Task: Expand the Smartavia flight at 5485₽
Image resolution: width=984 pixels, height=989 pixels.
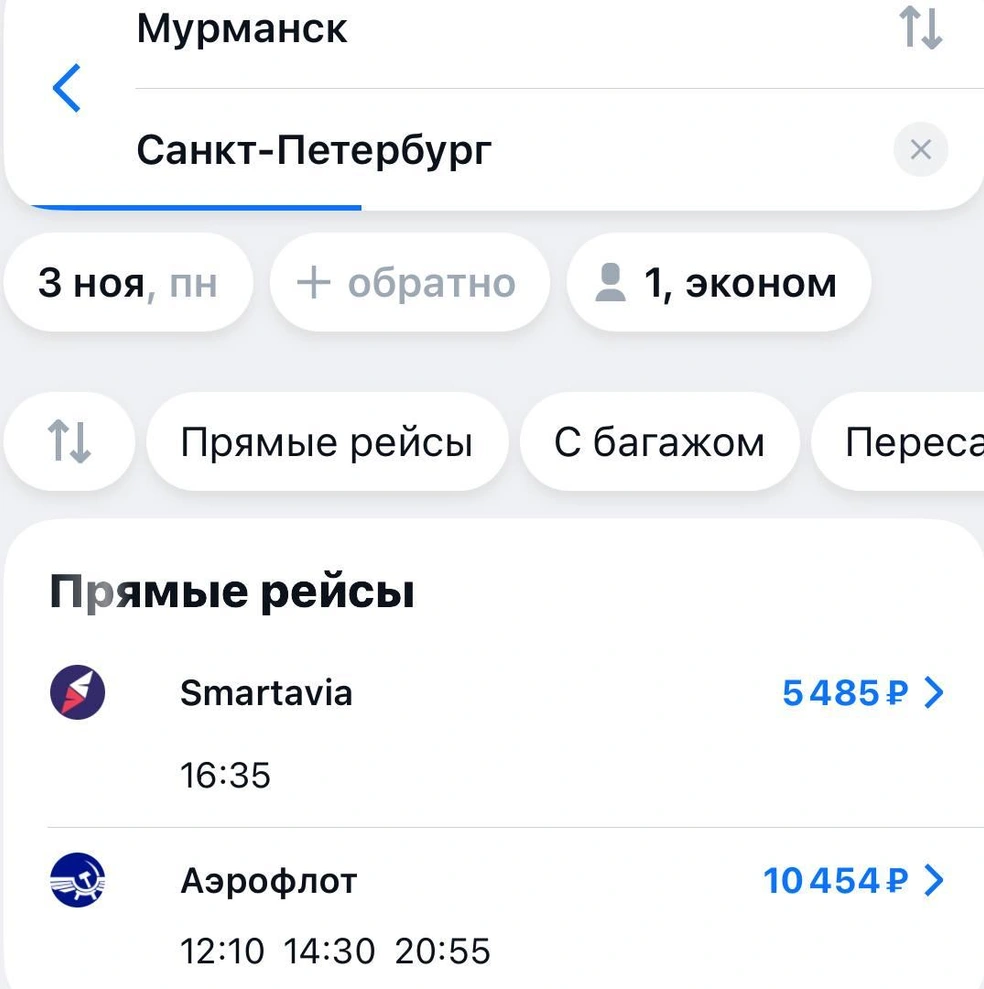Action: point(856,692)
